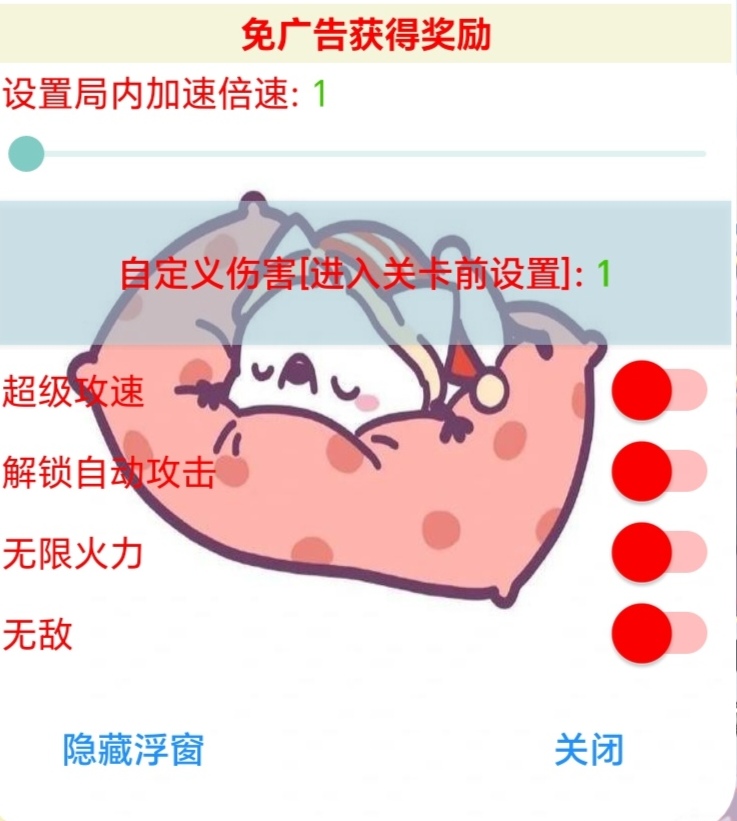
Task: Open 自定义伤害 damage setting
Action: [366, 273]
